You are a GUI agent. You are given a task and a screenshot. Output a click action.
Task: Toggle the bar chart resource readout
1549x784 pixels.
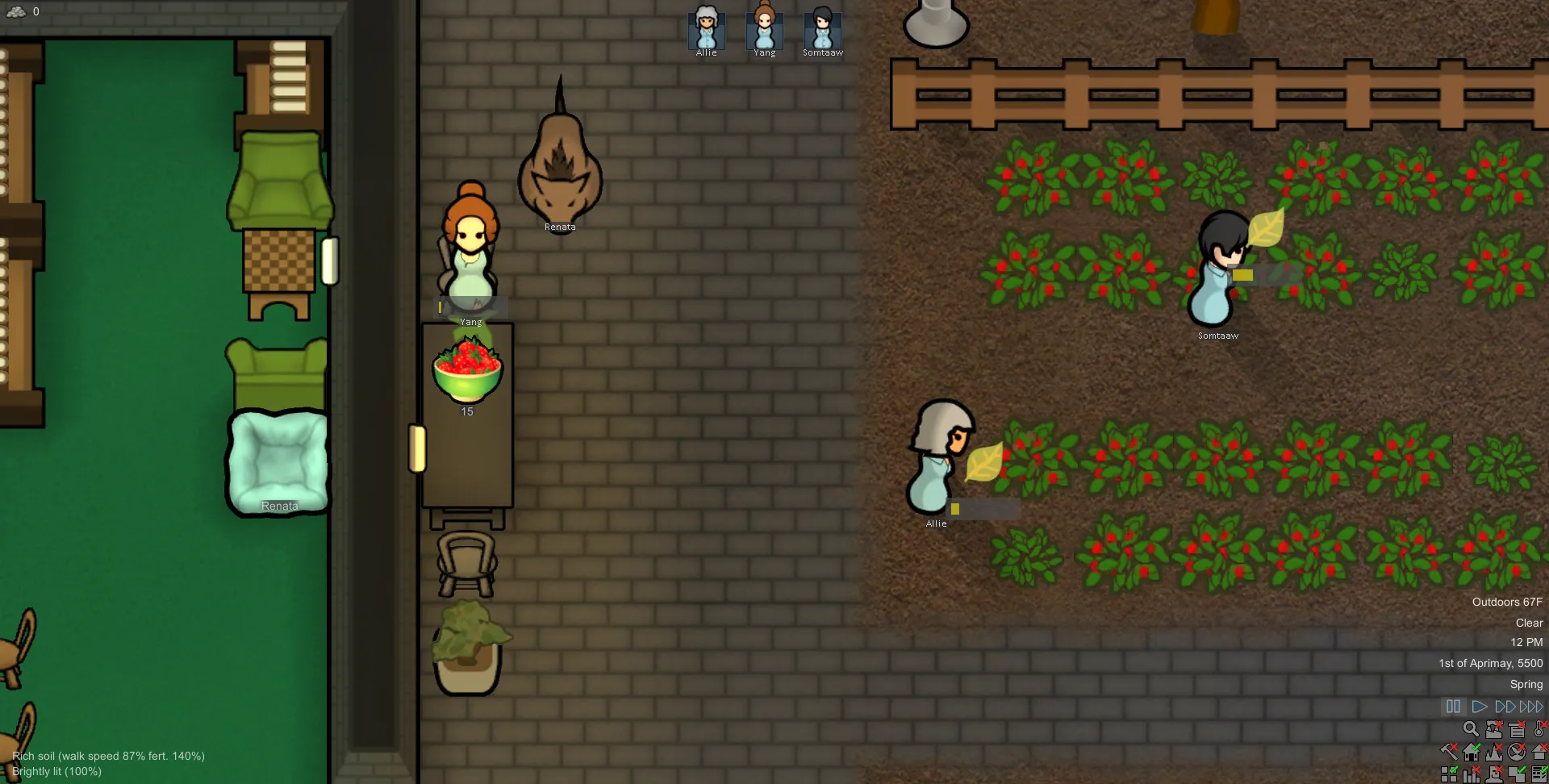pos(1472,775)
